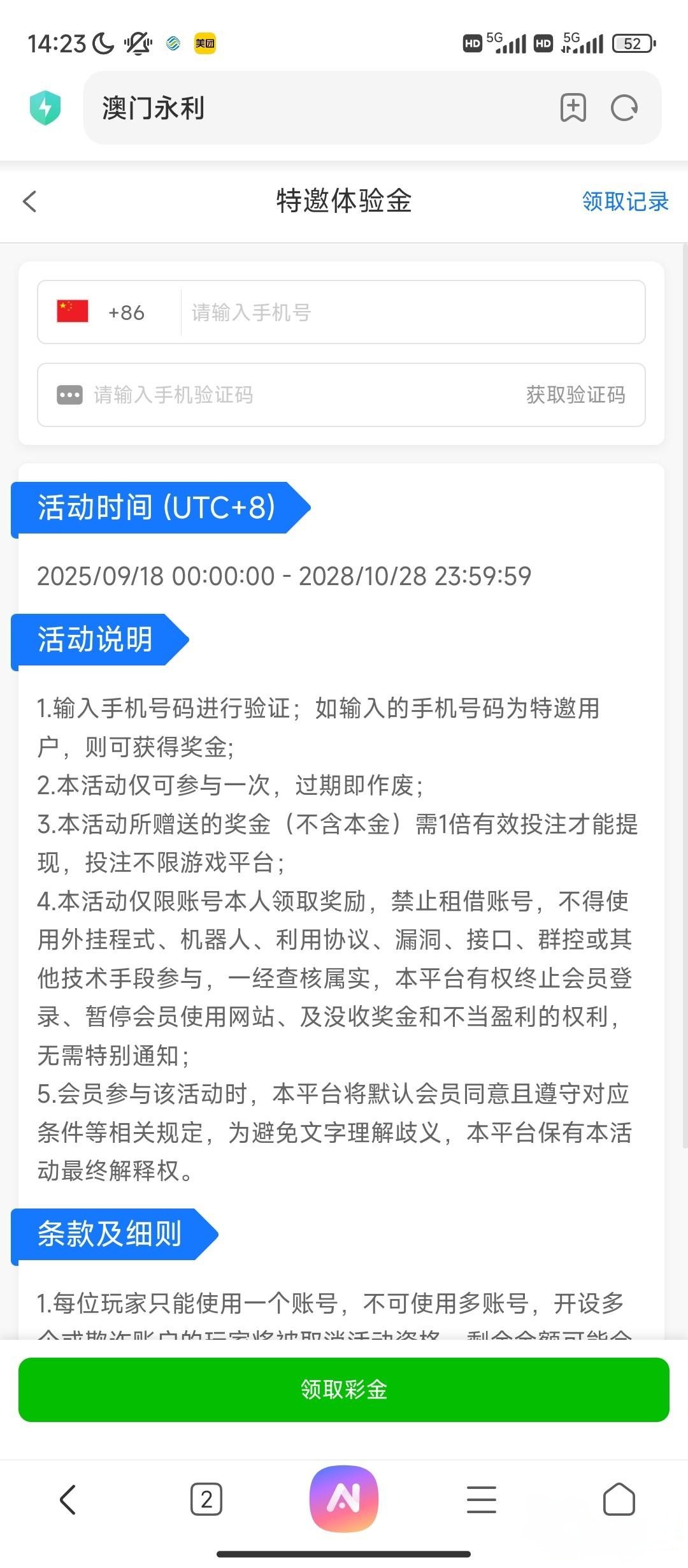Screen dimensions: 688x1568
Task: Focus the 请输入手机号 phone number field
Action: 408,312
